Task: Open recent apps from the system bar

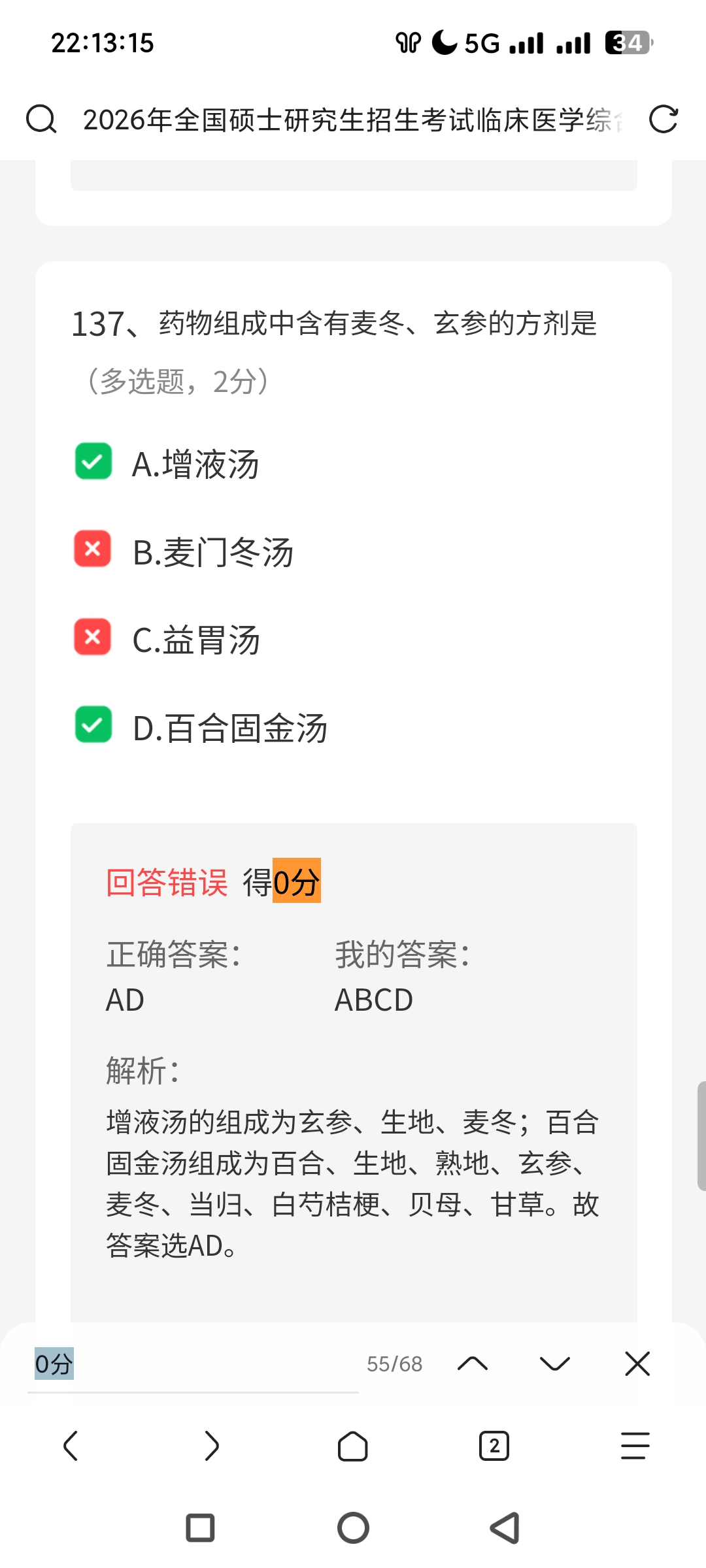Action: point(201,1528)
